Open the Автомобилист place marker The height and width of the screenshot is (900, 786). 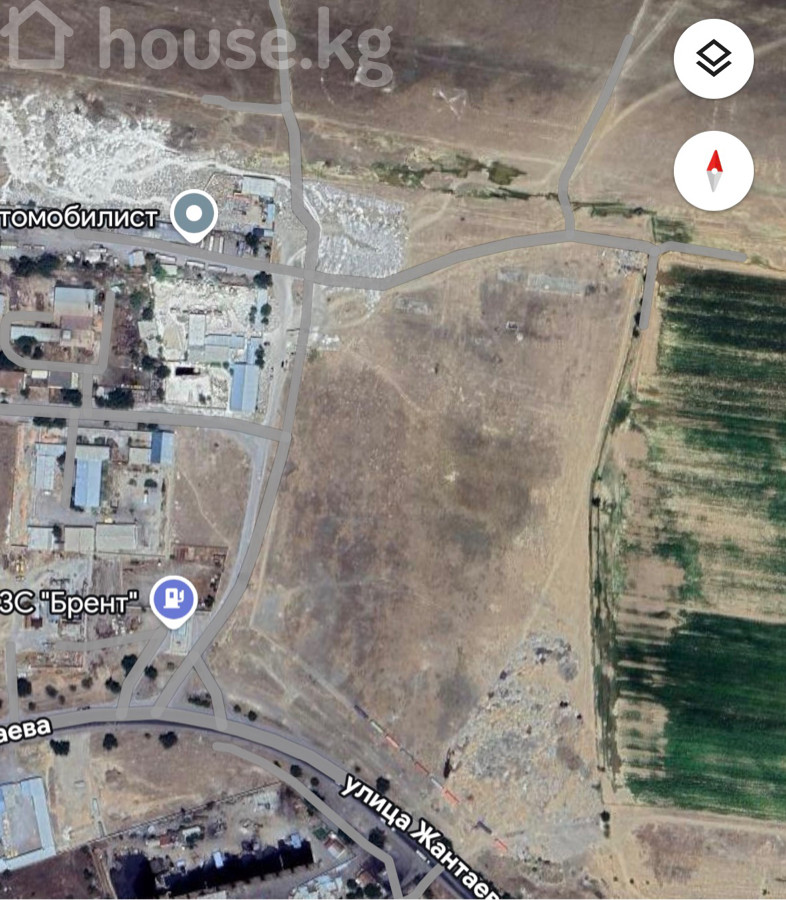(x=194, y=215)
